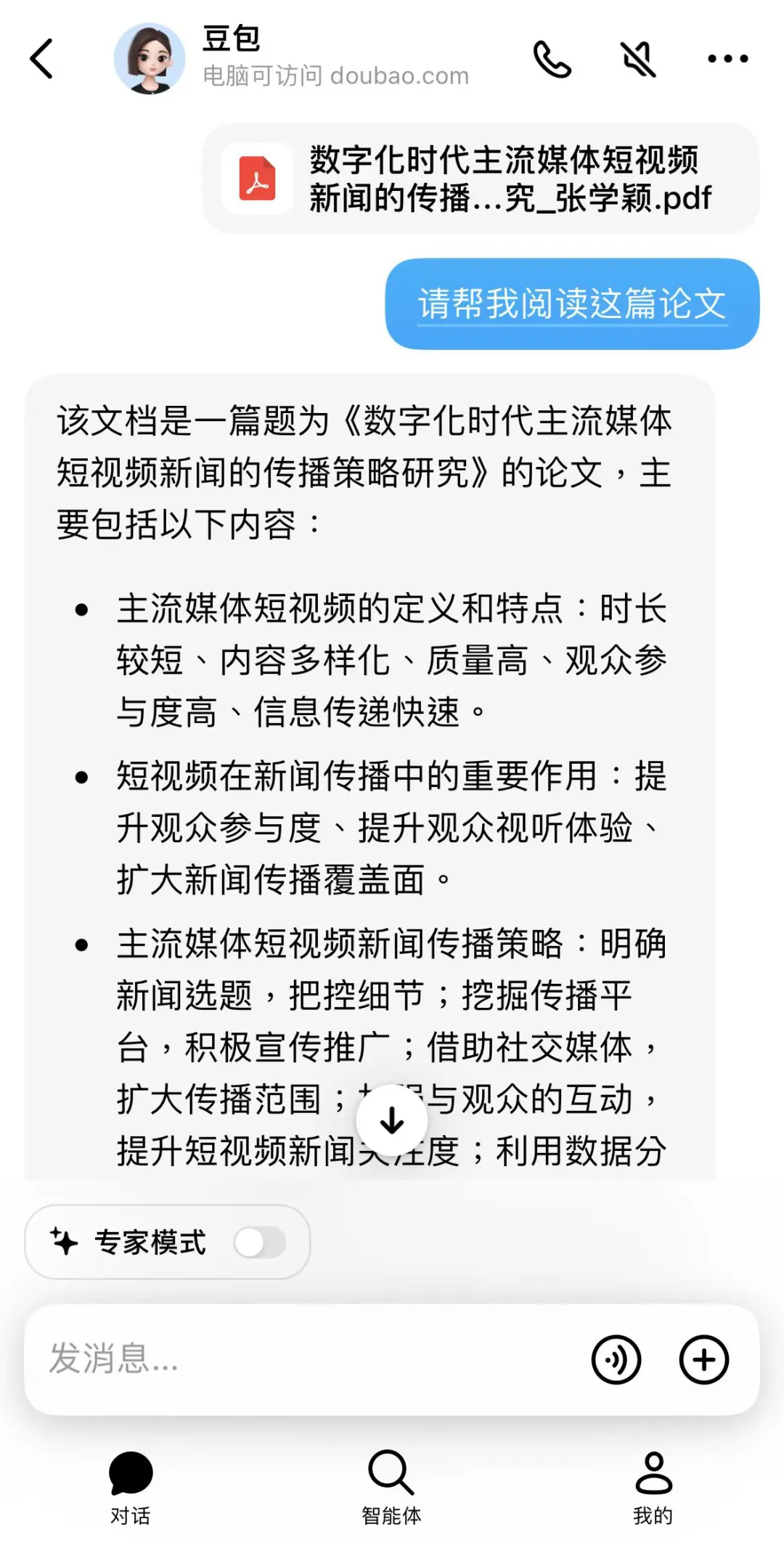Jump to latest message with down arrow
Image resolution: width=784 pixels, height=1548 pixels.
392,1120
